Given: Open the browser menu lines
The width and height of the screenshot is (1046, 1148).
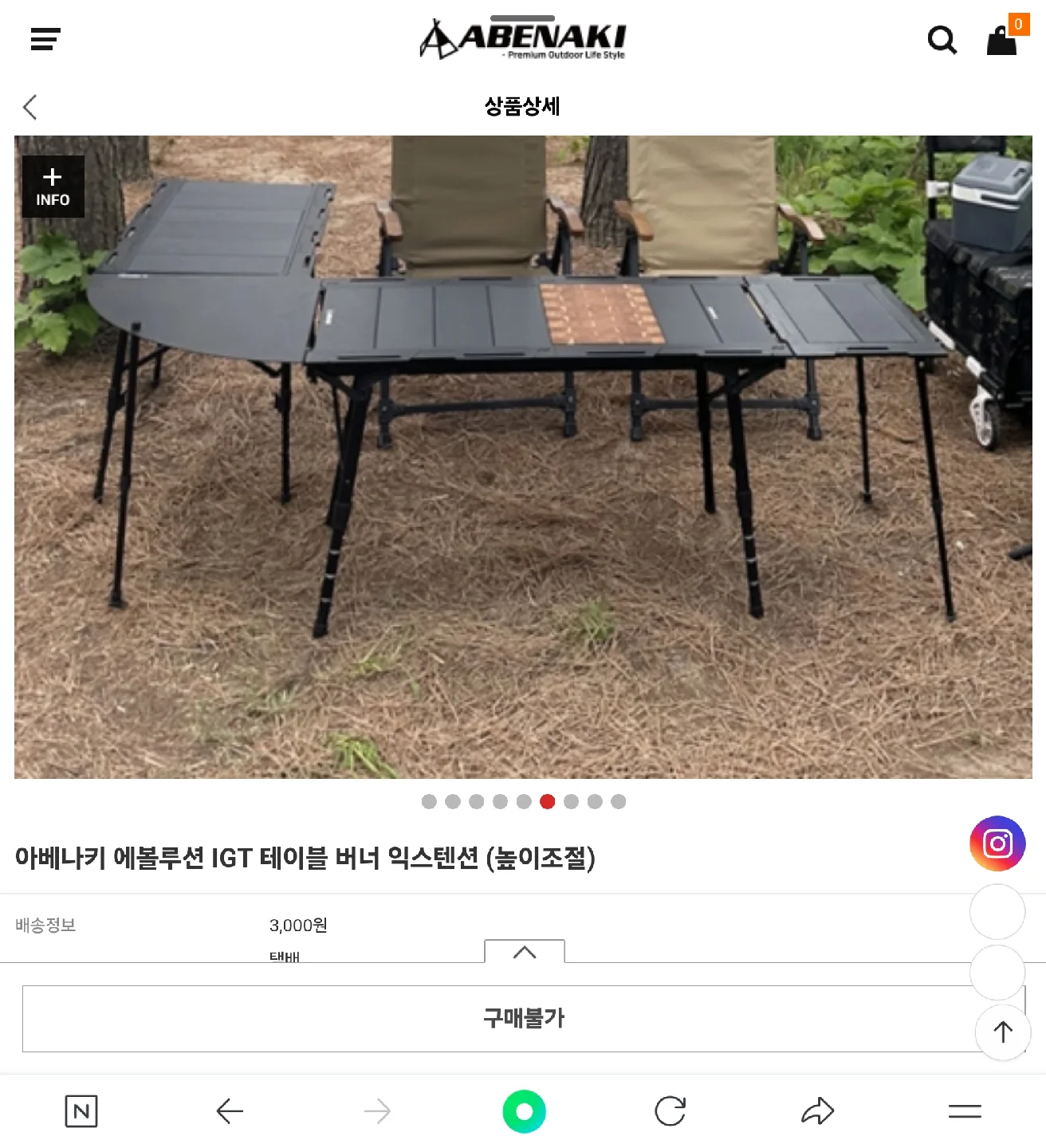Looking at the screenshot, I should coord(965,1111).
